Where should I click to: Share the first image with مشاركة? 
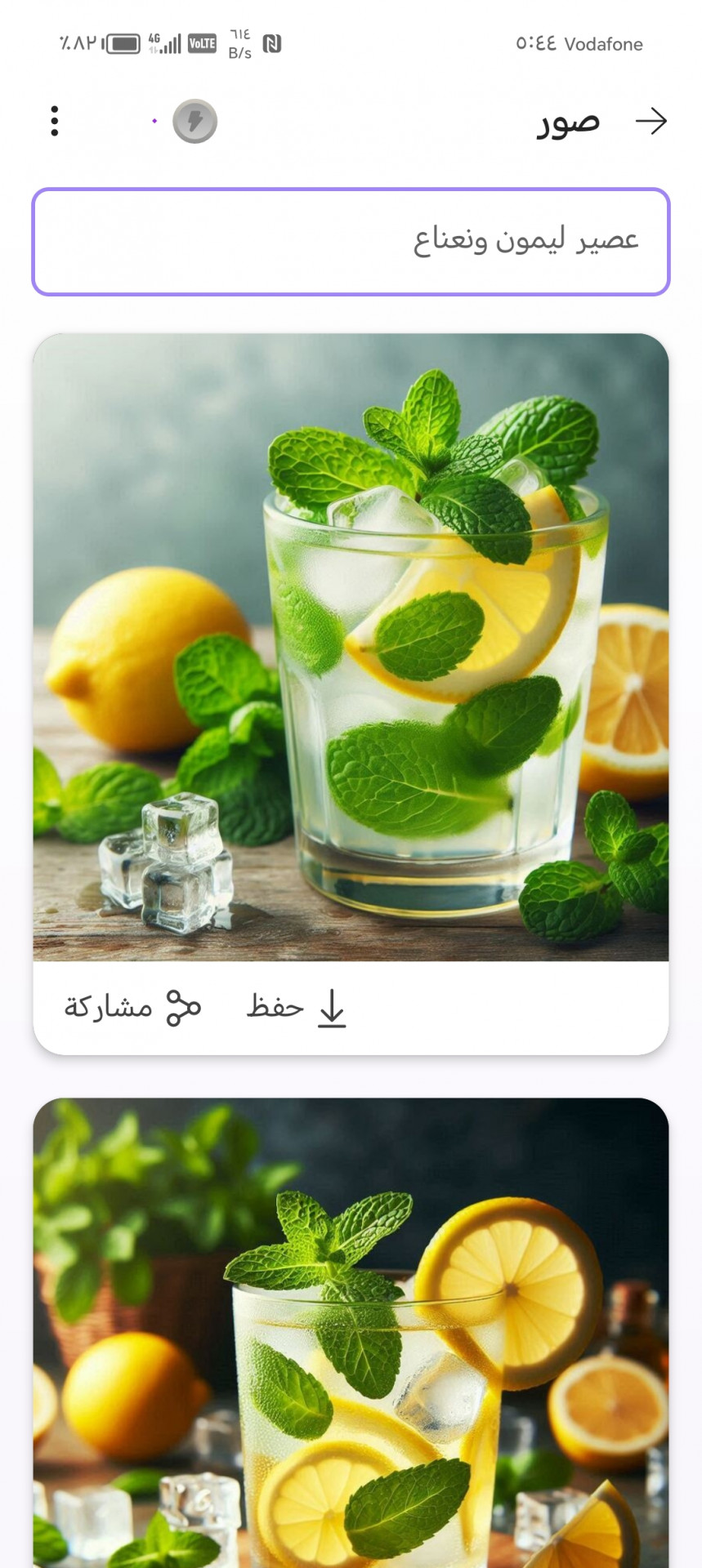132,1008
